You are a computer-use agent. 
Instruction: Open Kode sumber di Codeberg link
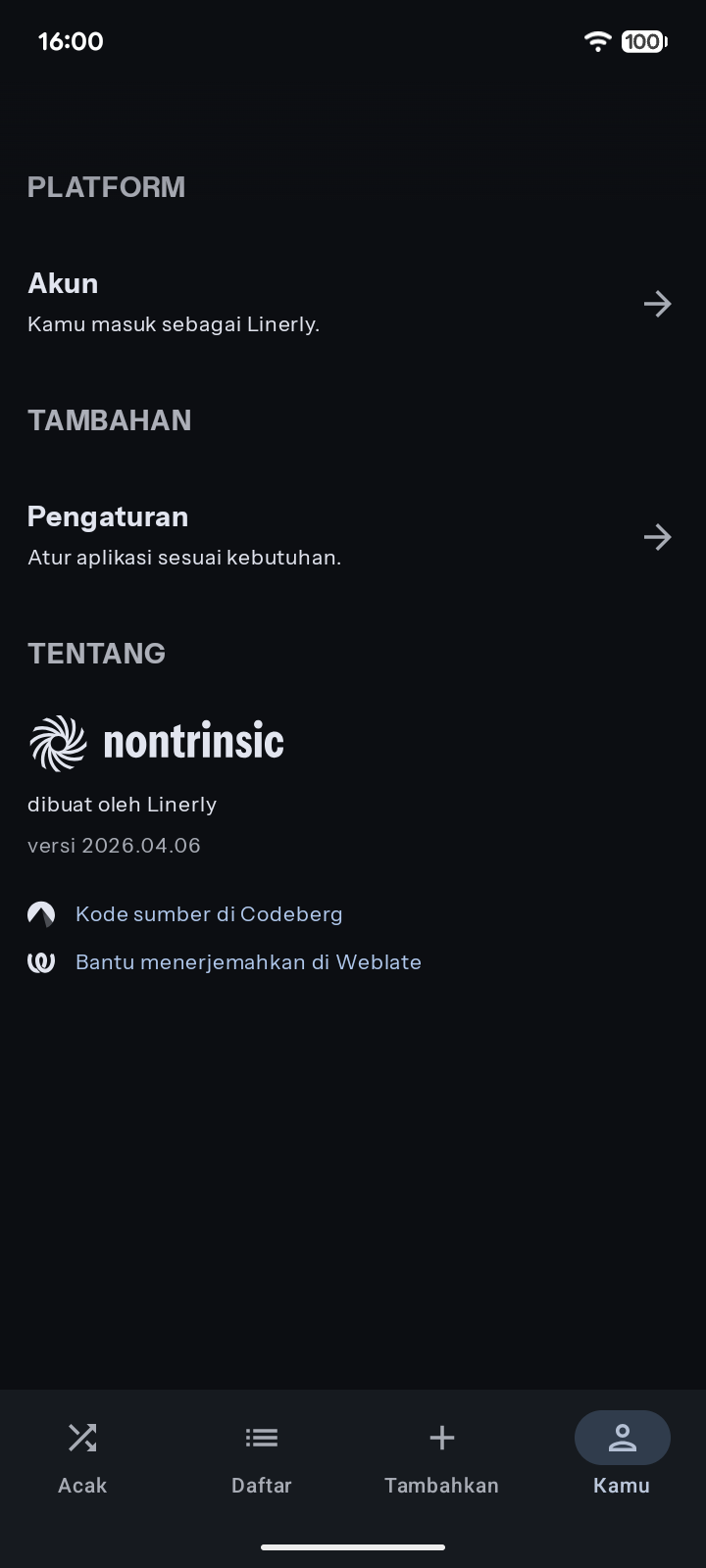tap(209, 914)
